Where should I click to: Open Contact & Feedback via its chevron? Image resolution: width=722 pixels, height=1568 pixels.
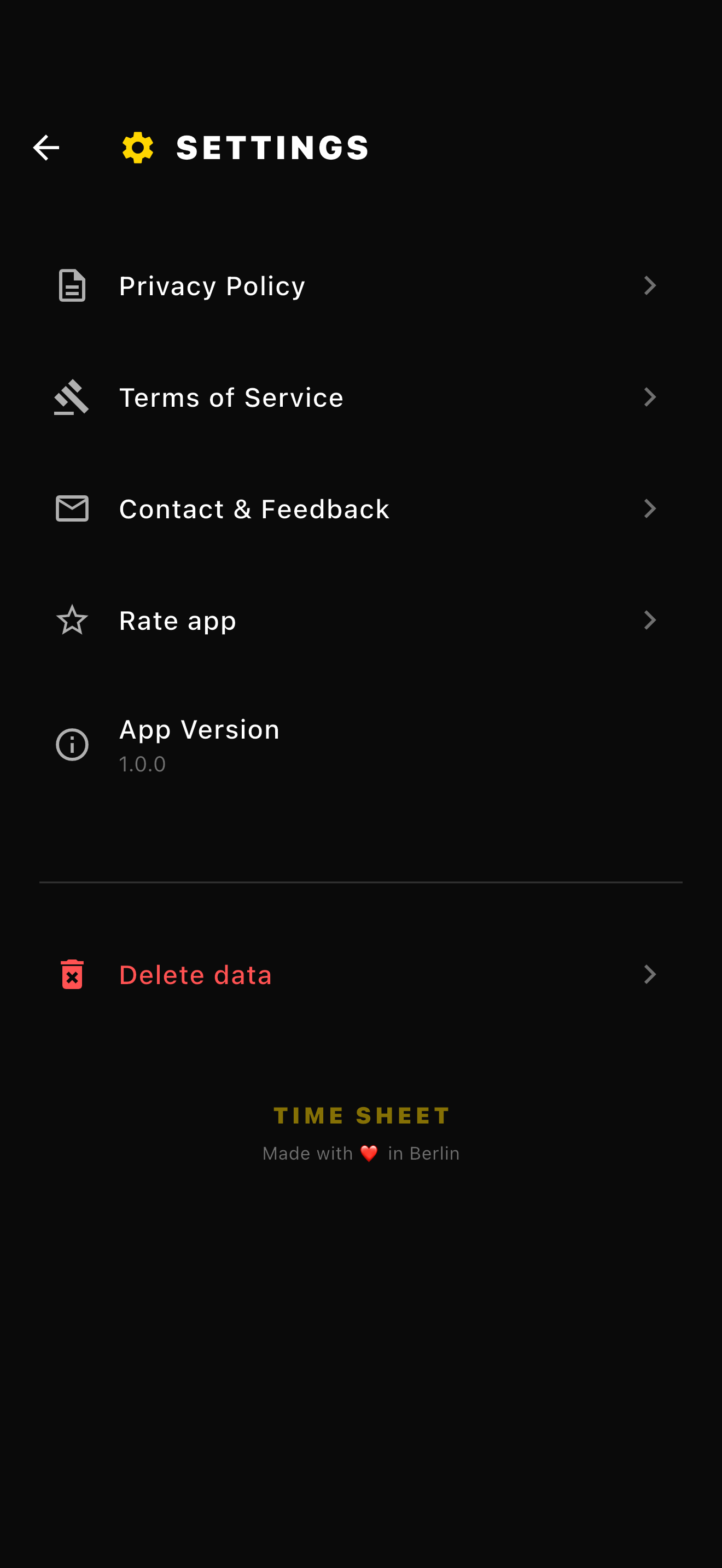[x=650, y=508]
